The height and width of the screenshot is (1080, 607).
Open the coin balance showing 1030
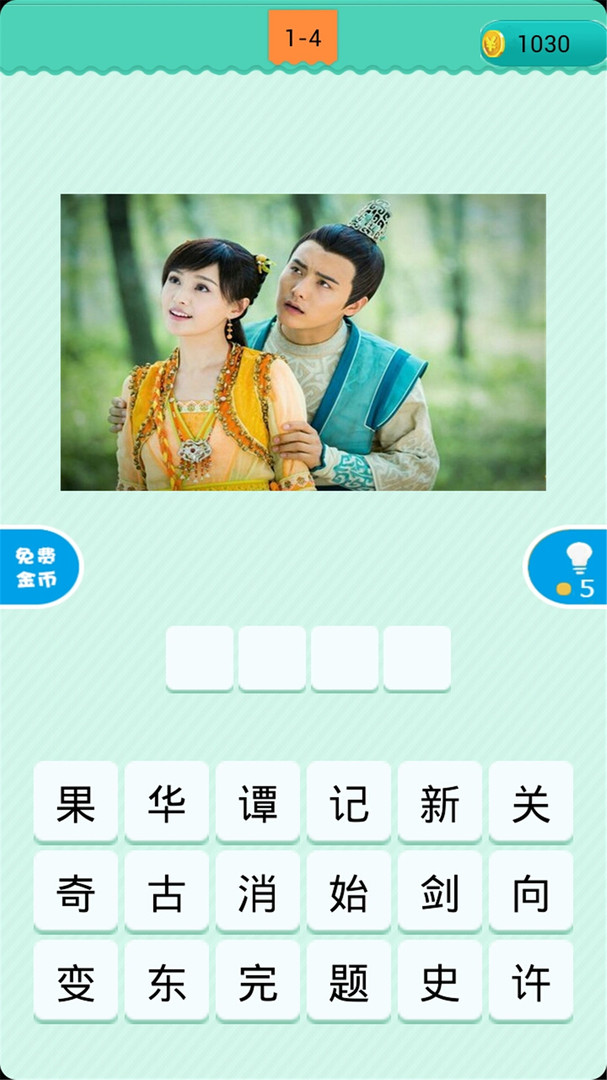pos(541,44)
